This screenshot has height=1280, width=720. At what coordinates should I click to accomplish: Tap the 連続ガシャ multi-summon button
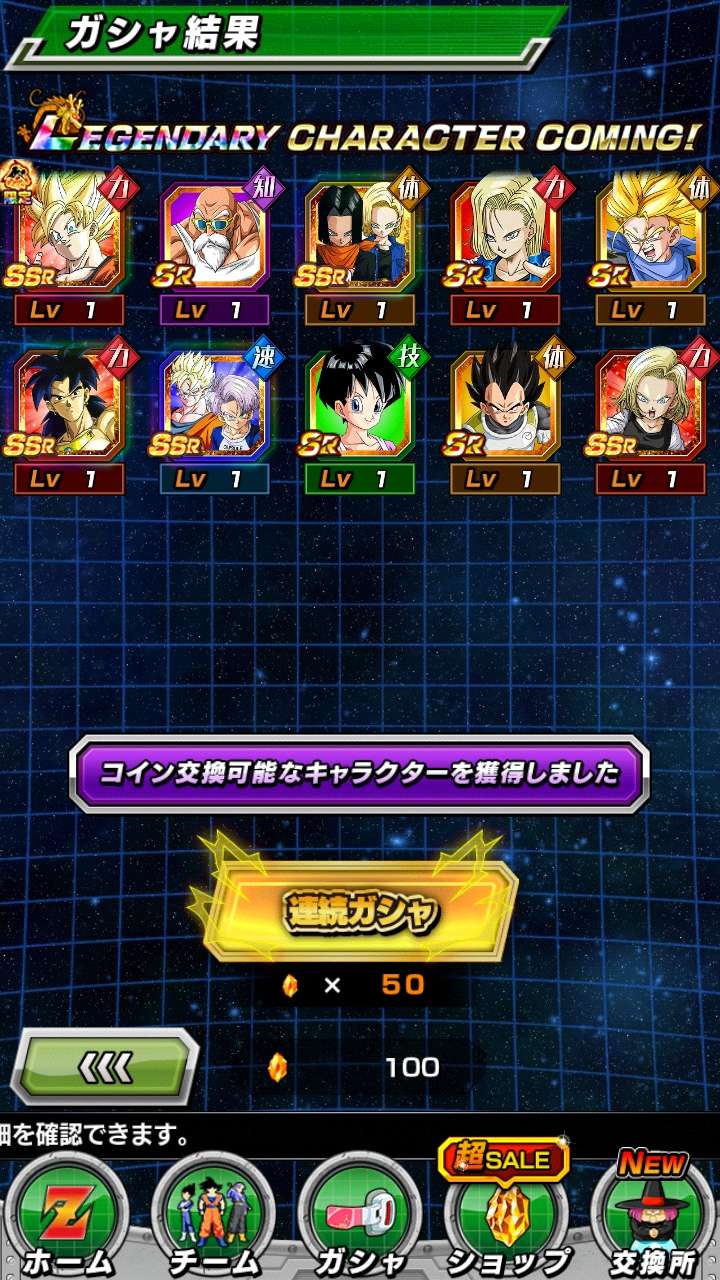click(x=362, y=912)
